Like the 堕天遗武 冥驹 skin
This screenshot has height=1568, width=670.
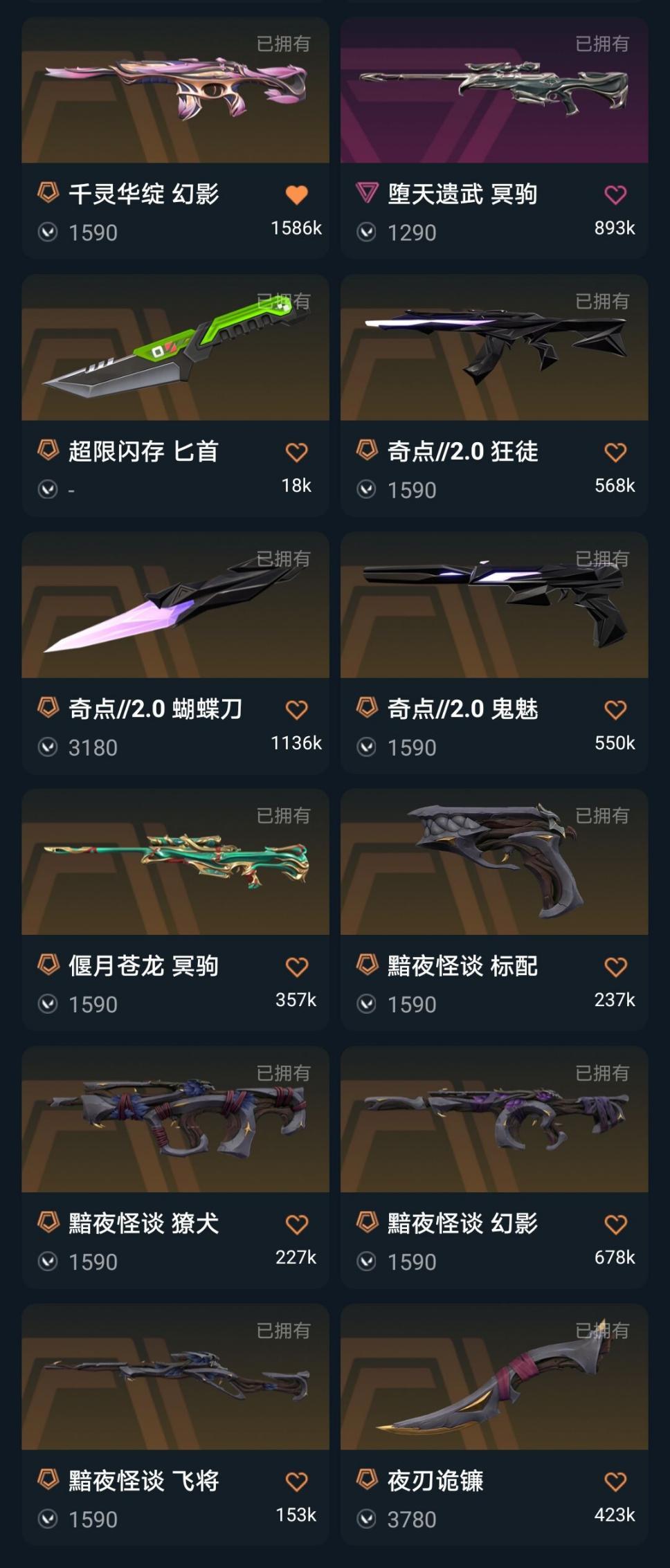pyautogui.click(x=615, y=195)
